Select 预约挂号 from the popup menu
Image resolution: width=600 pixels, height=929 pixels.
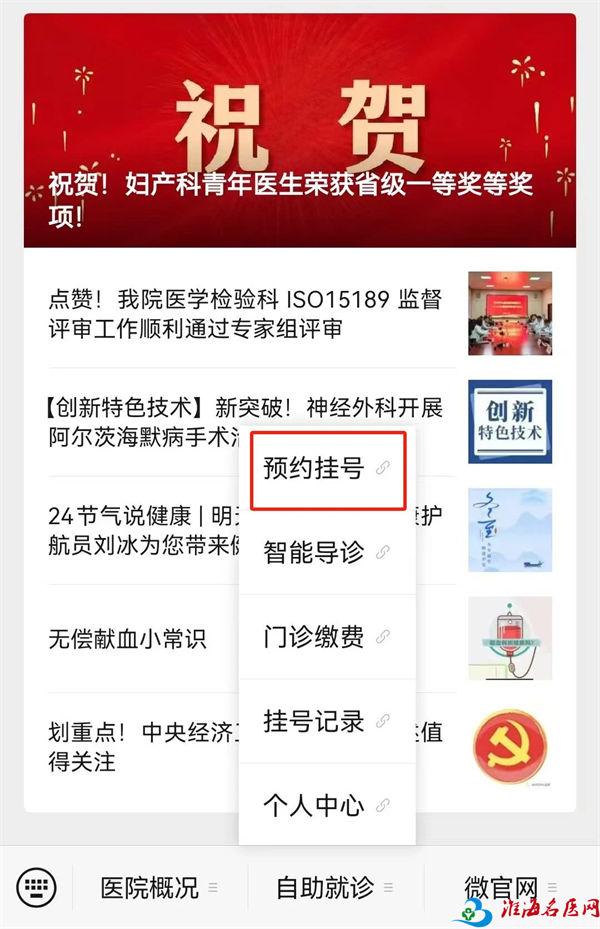coord(326,468)
